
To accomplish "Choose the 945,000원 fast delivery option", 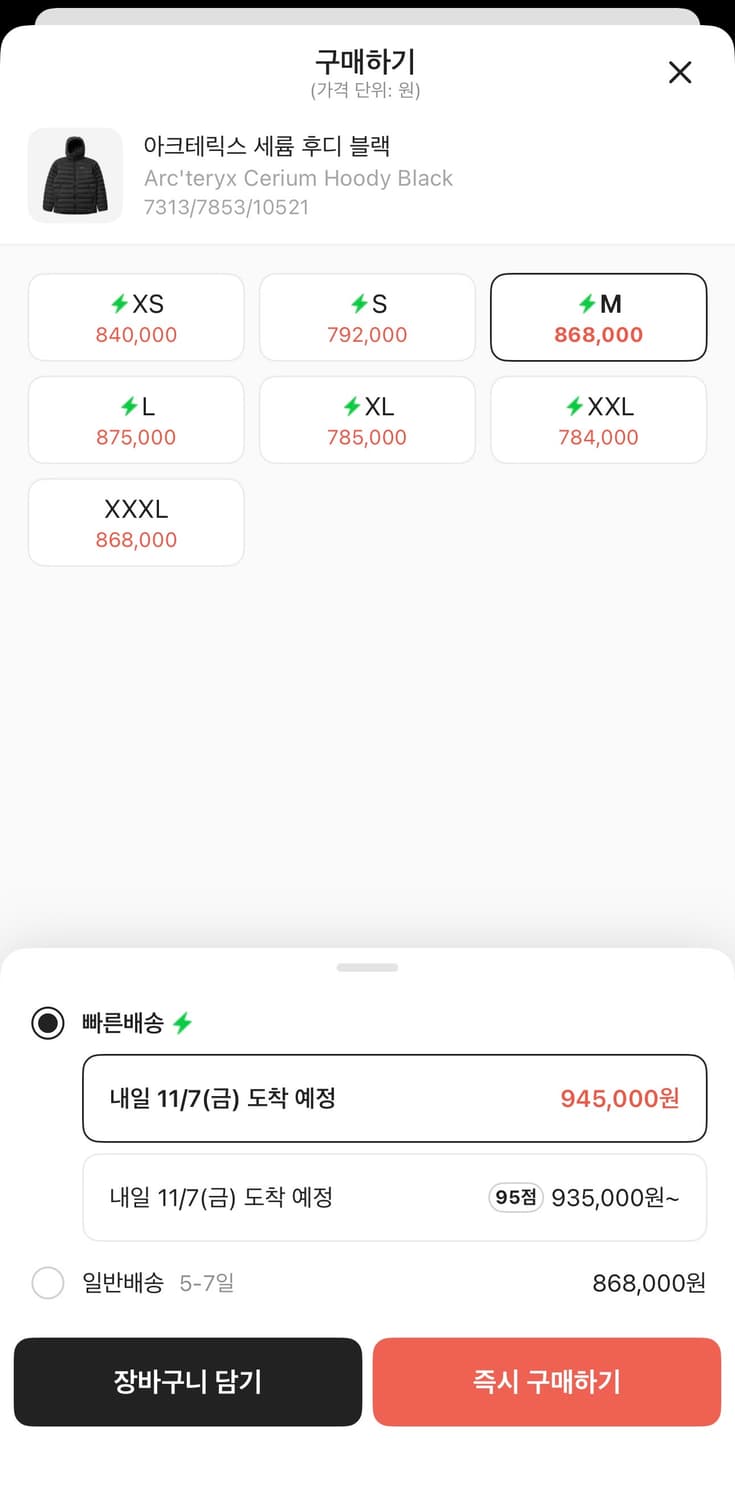I will [394, 1097].
